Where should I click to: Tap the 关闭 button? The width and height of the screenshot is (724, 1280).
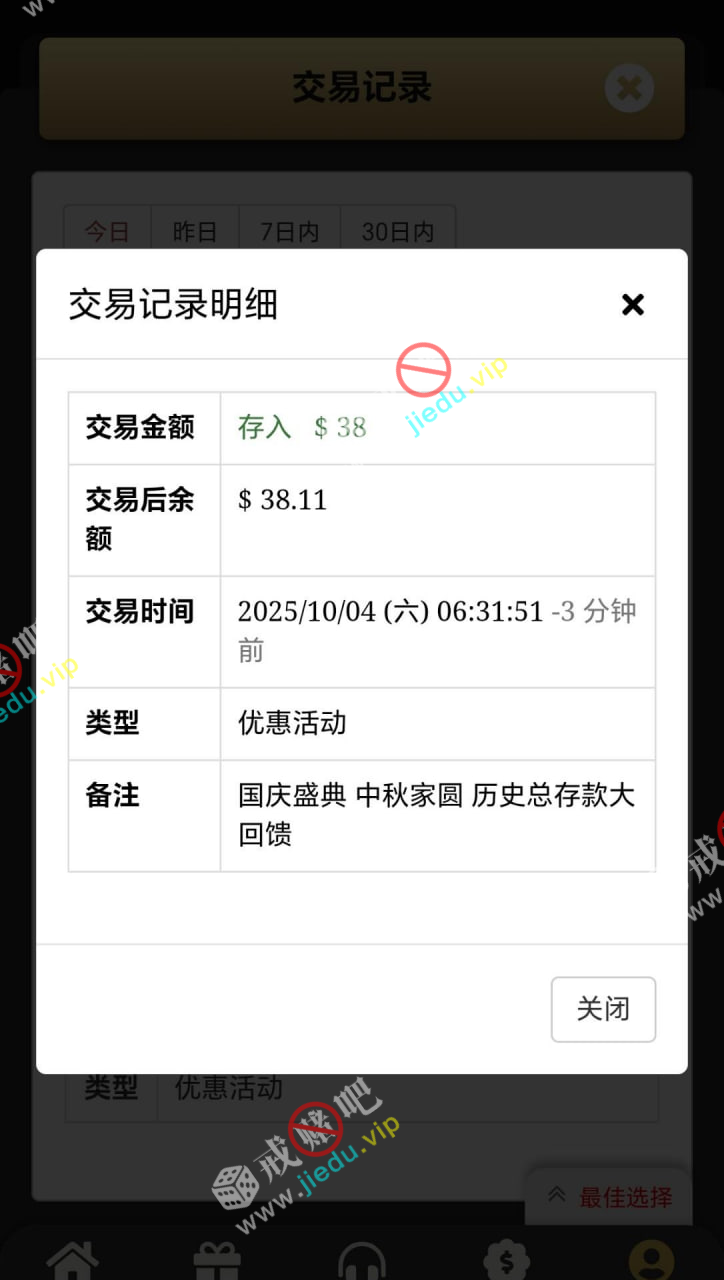(x=603, y=1009)
